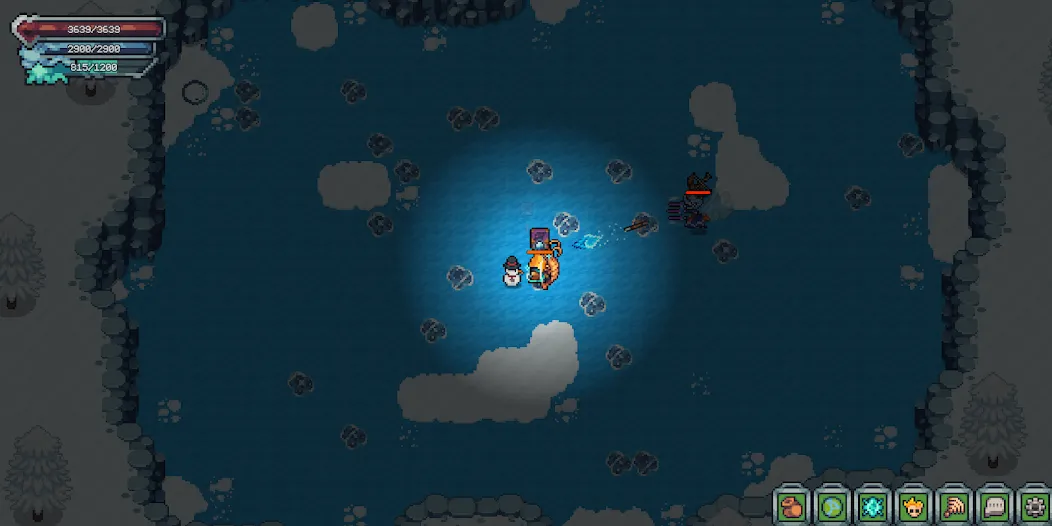Open the chat speech bubble
This screenshot has width=1052, height=526.
[x=993, y=507]
